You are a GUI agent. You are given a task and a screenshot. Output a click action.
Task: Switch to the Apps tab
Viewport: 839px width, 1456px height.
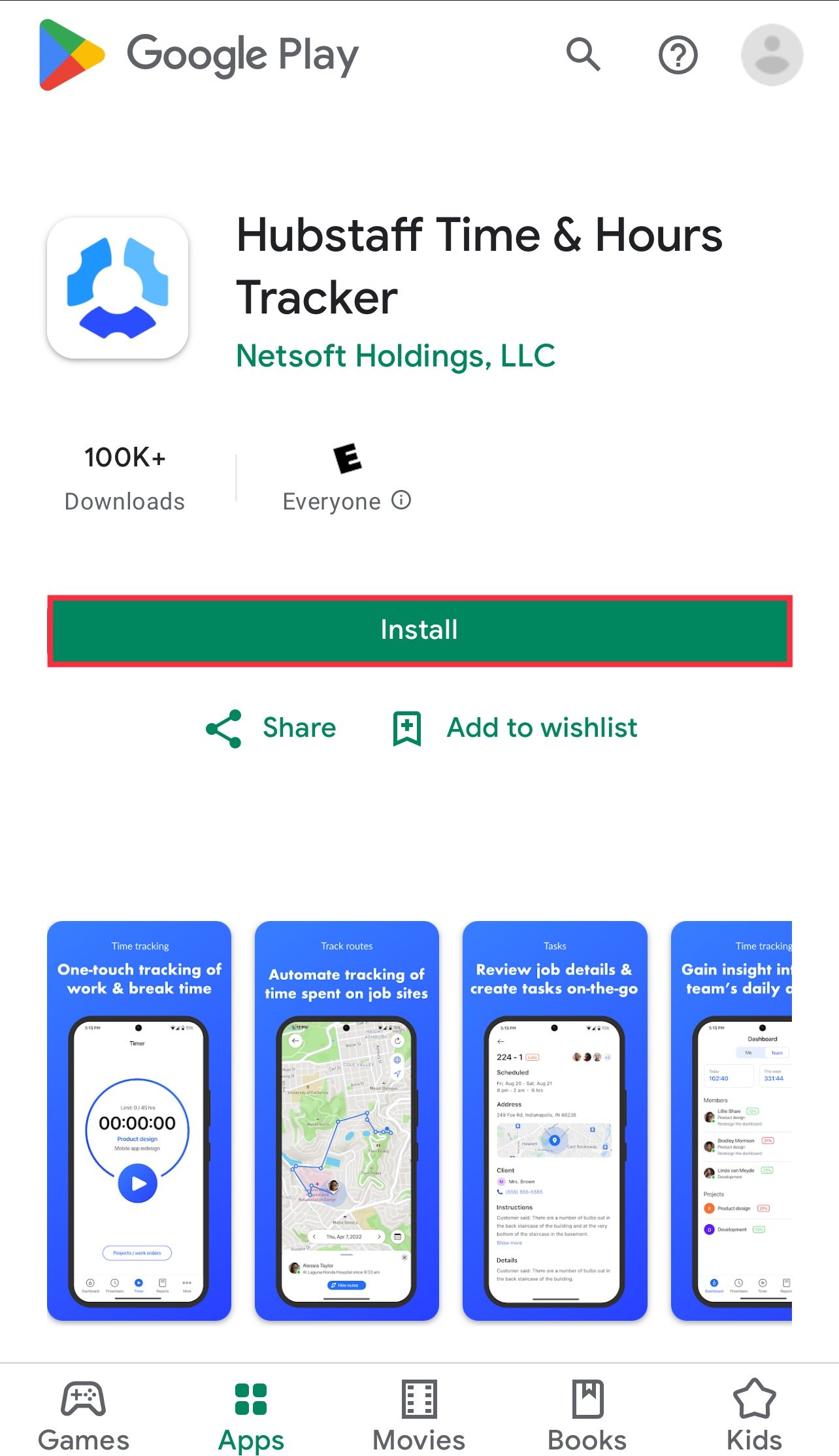(x=251, y=1416)
